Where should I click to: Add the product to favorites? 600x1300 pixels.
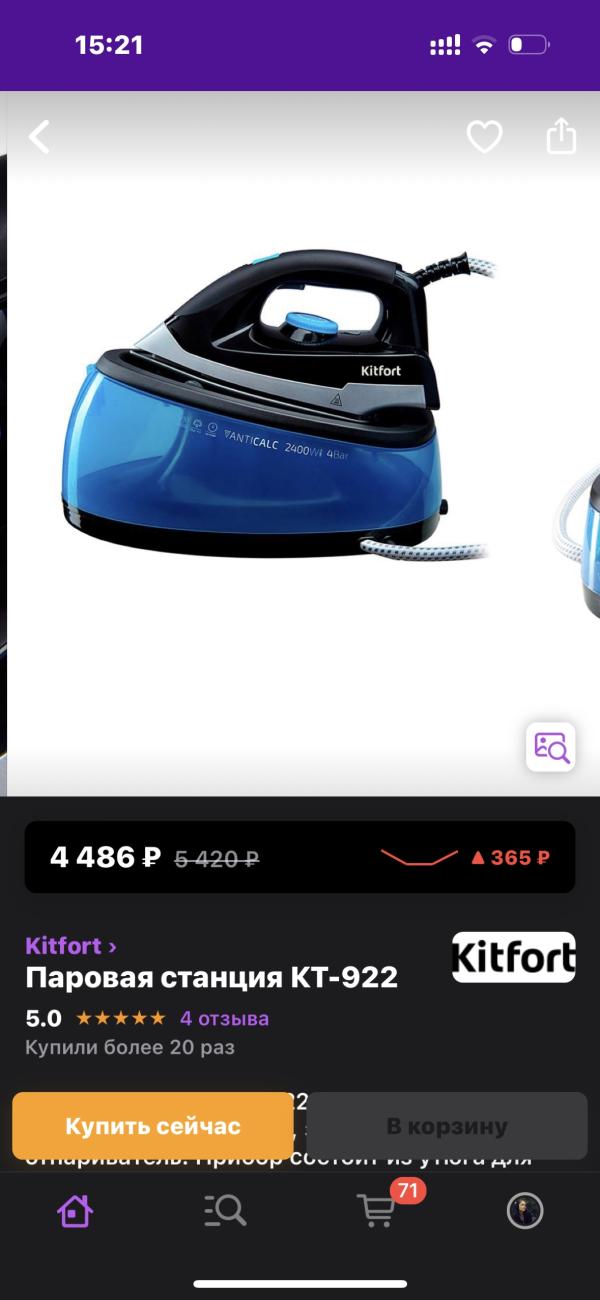(x=484, y=137)
